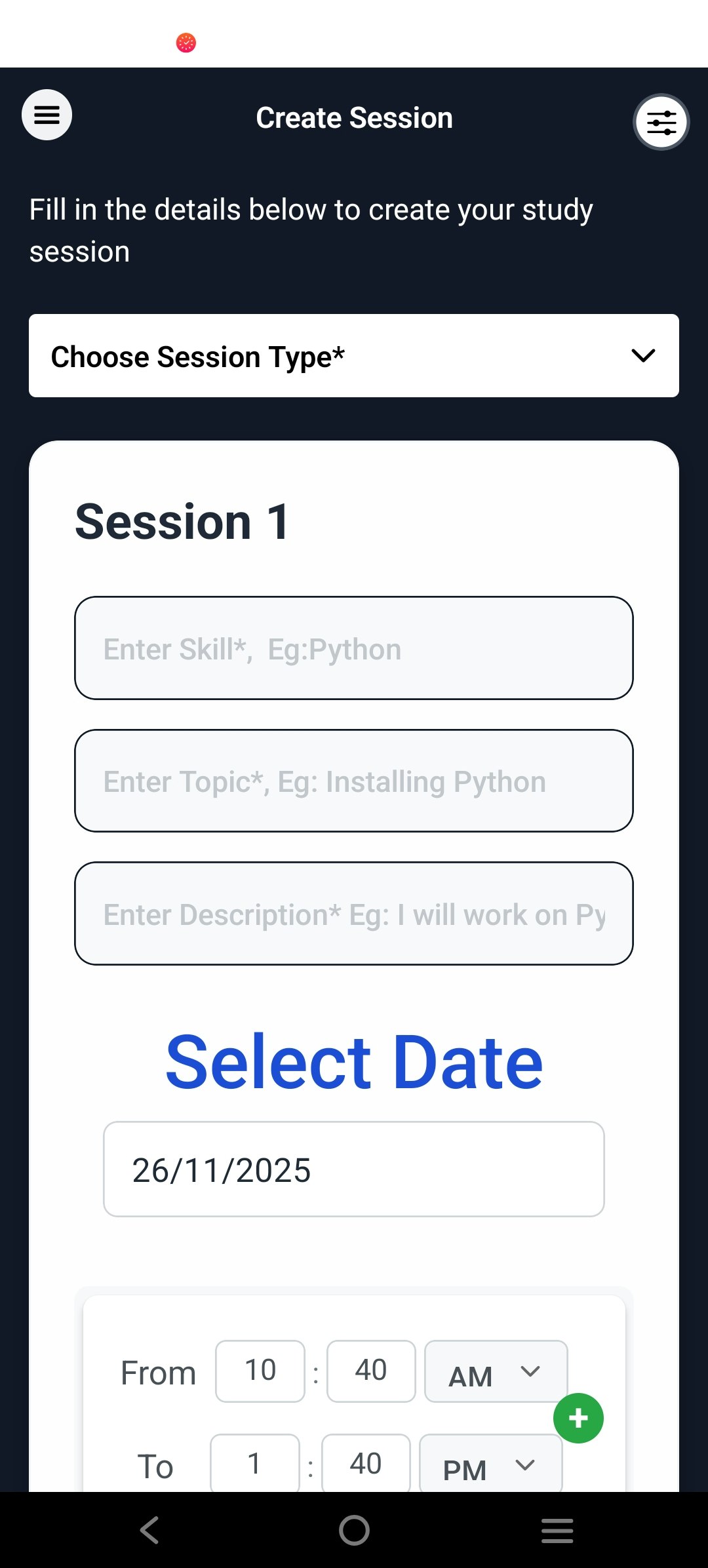
Task: Tap the Enter Topic field
Action: 354,781
